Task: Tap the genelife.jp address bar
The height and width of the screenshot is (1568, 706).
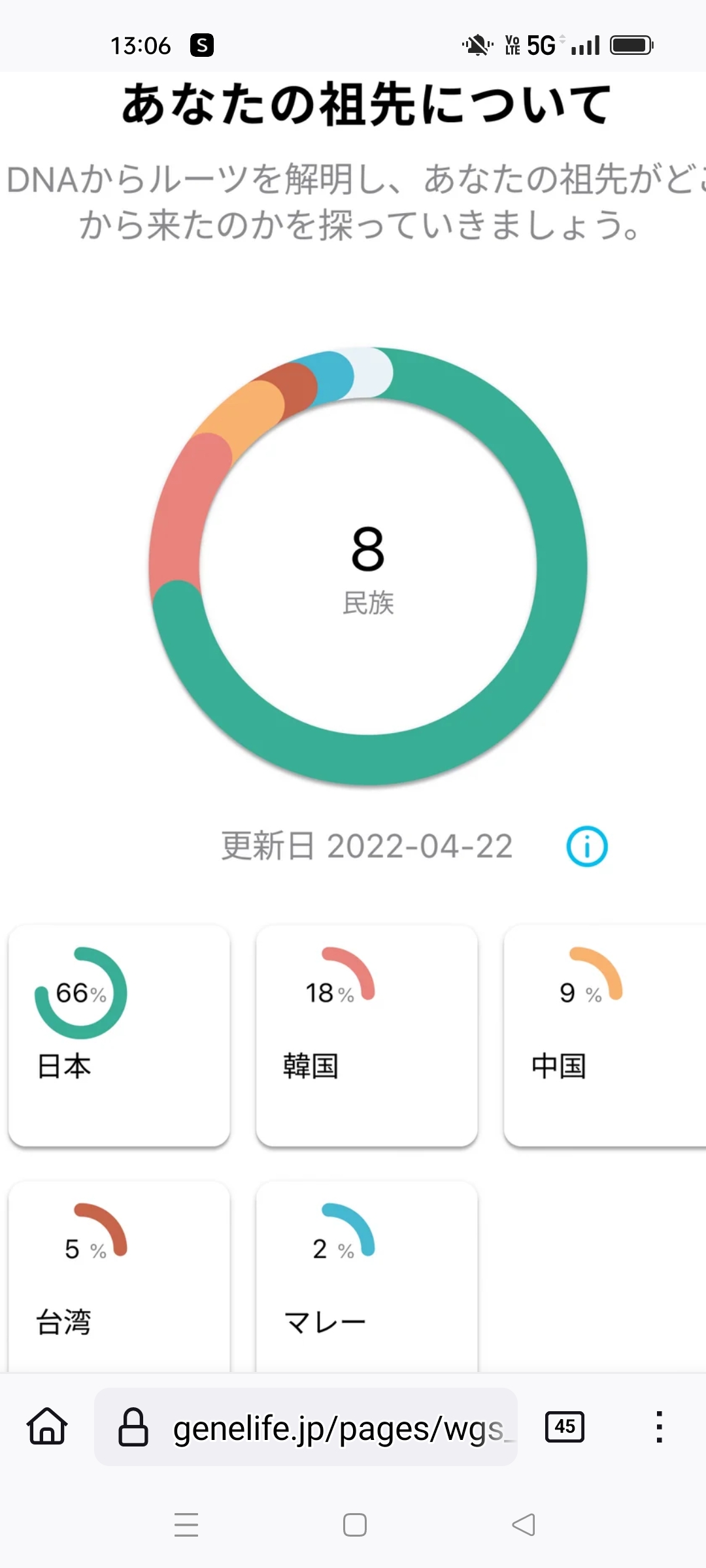Action: pyautogui.click(x=306, y=1427)
